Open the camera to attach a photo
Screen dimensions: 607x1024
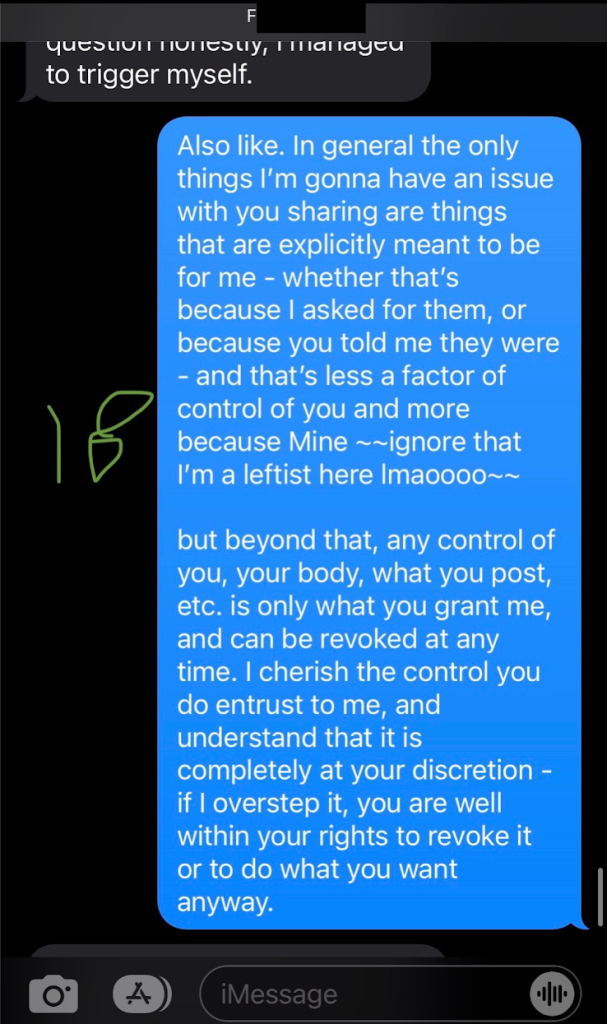[52, 994]
